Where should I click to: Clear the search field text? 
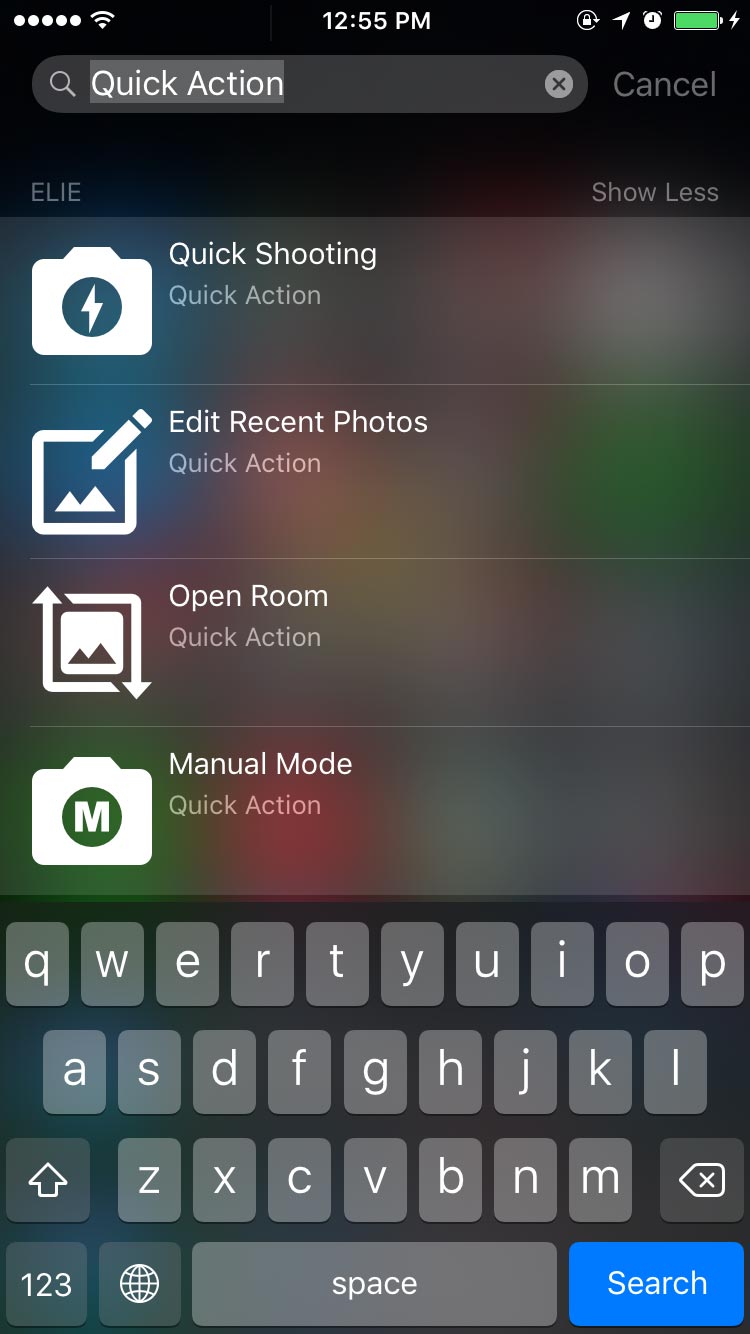(x=559, y=84)
